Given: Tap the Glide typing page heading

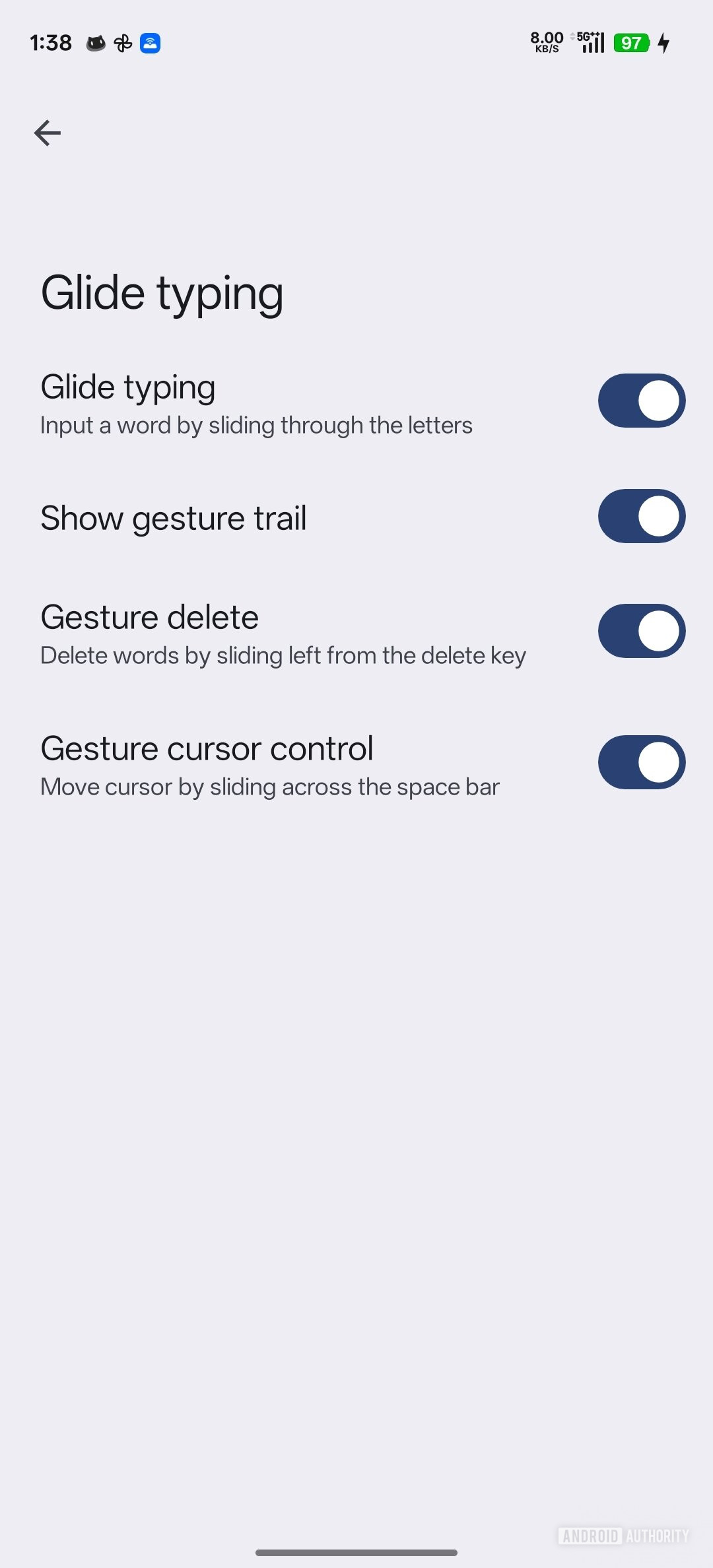Looking at the screenshot, I should (x=162, y=292).
